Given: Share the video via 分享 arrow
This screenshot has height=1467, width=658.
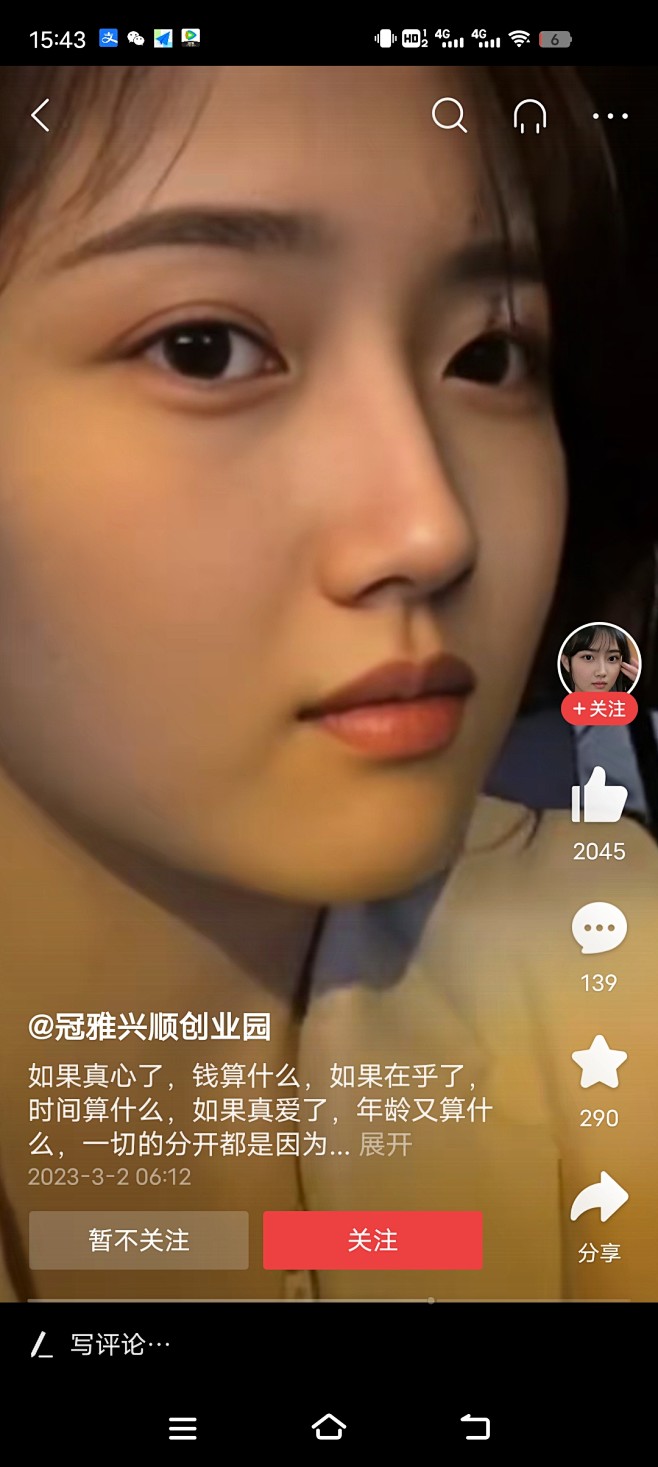Looking at the screenshot, I should click(599, 1200).
